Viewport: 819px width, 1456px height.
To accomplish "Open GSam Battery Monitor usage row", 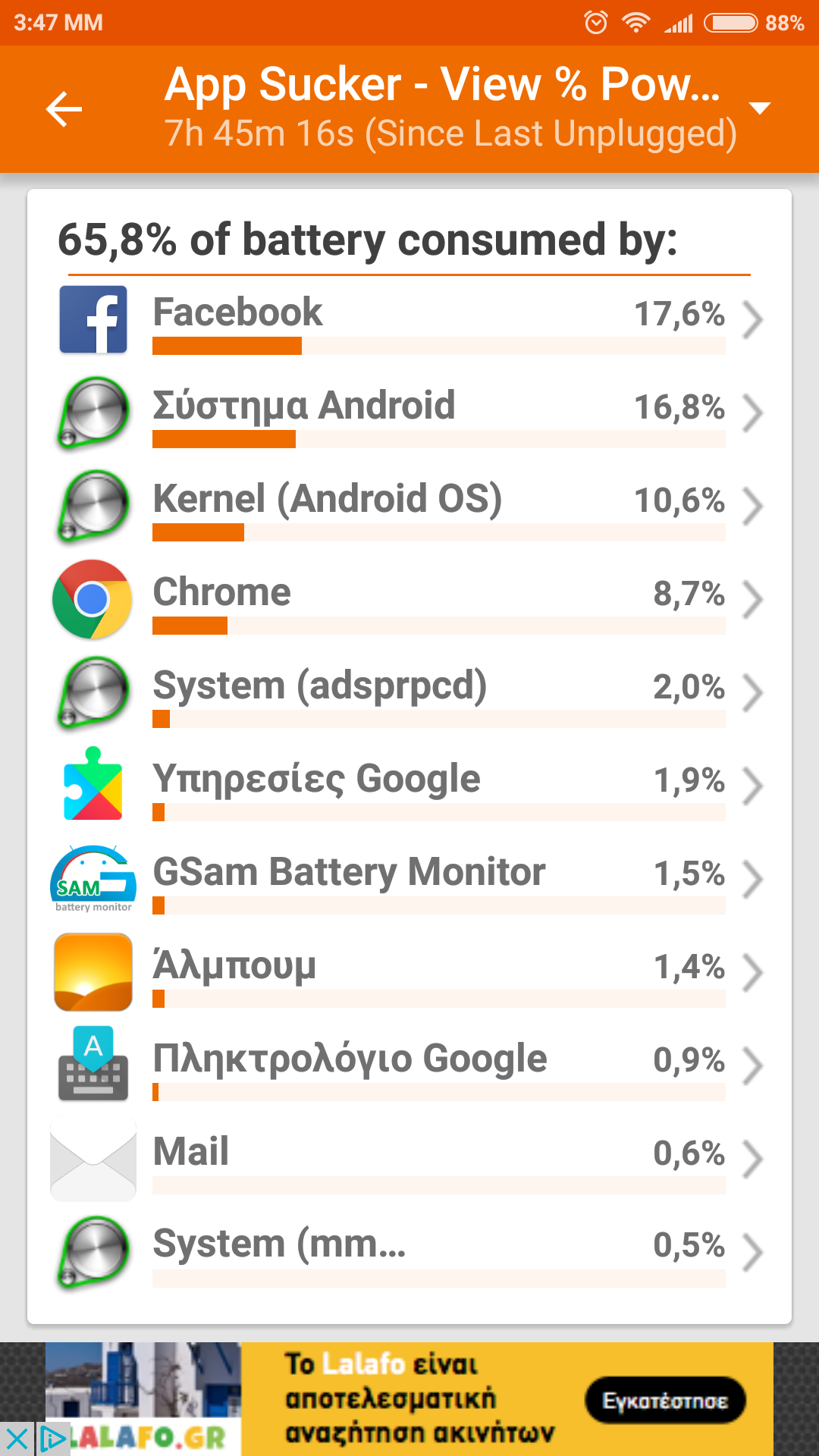I will pyautogui.click(x=409, y=880).
